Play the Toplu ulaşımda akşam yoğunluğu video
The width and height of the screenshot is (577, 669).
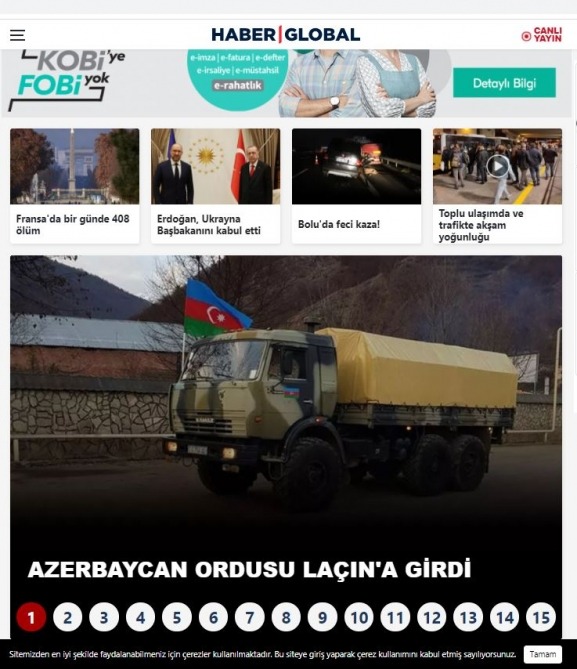click(497, 166)
